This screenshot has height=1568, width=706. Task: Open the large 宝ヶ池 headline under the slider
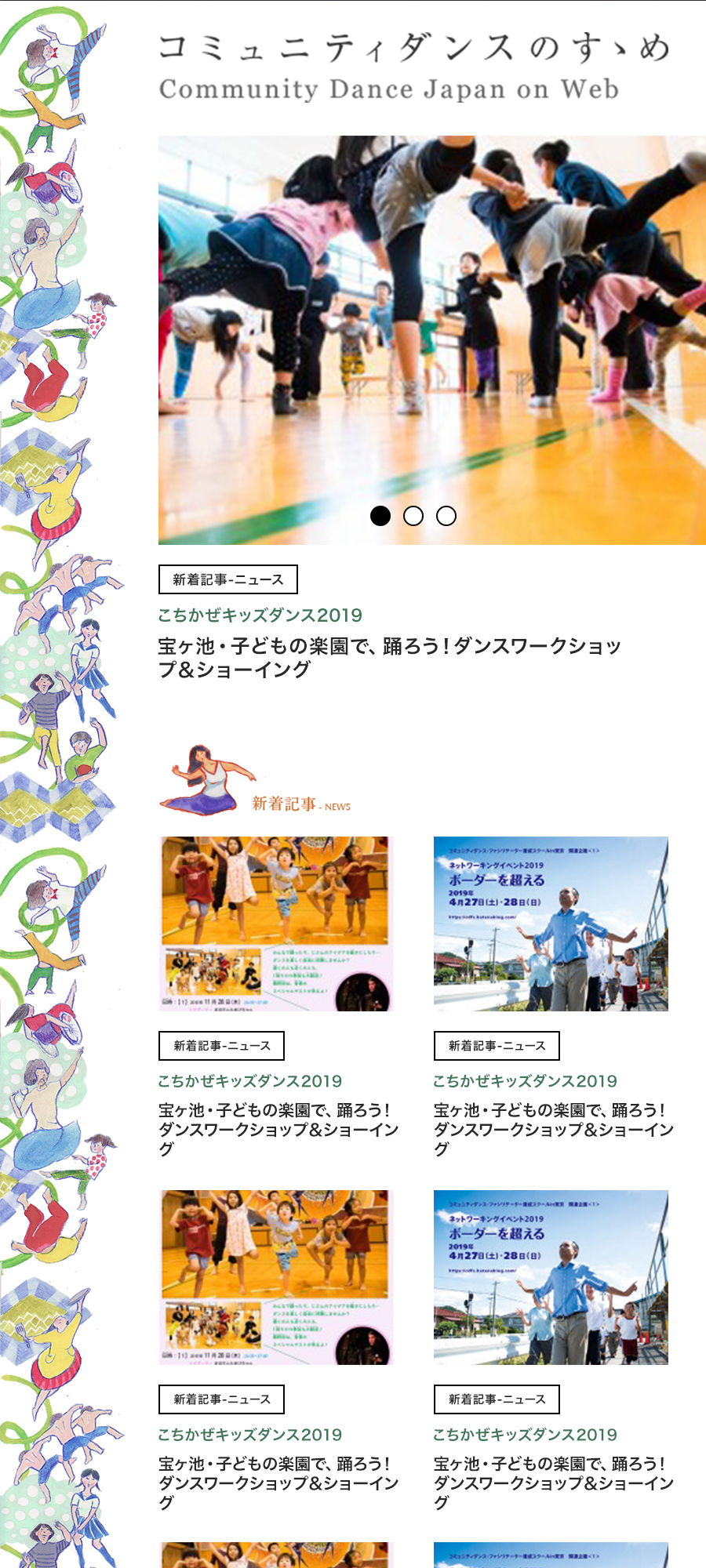[389, 657]
